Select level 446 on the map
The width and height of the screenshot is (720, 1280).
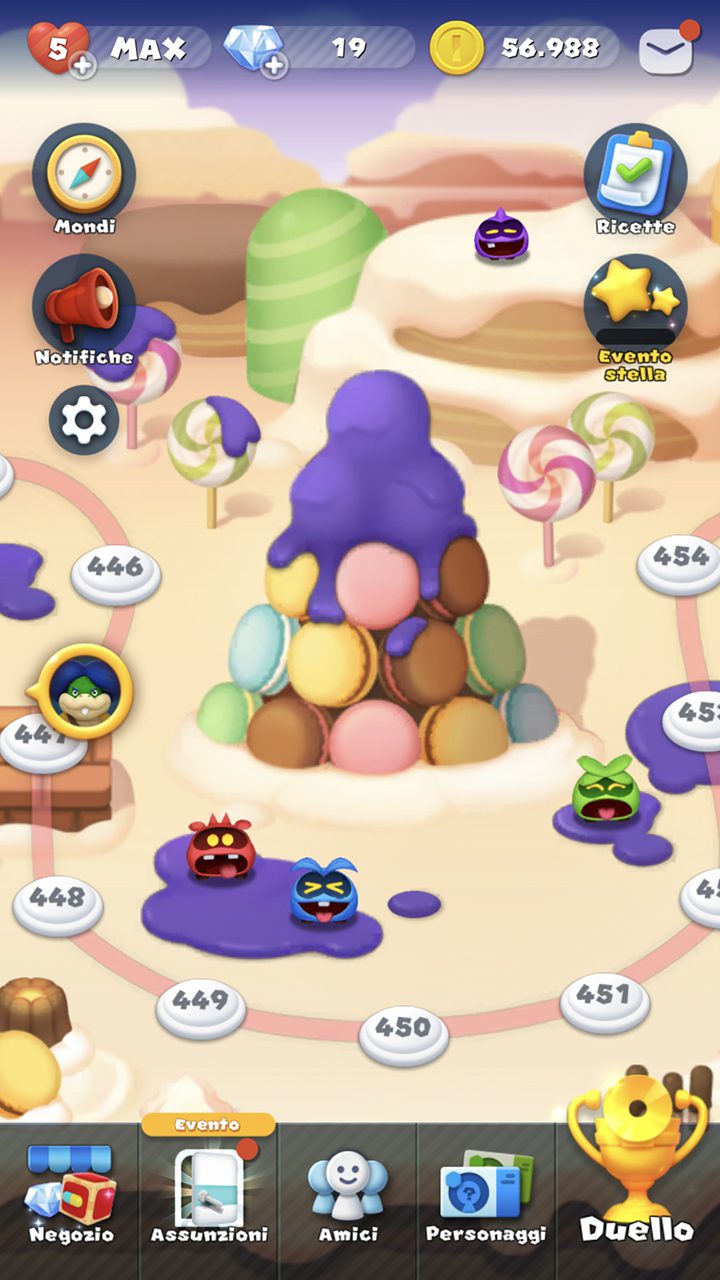click(116, 574)
